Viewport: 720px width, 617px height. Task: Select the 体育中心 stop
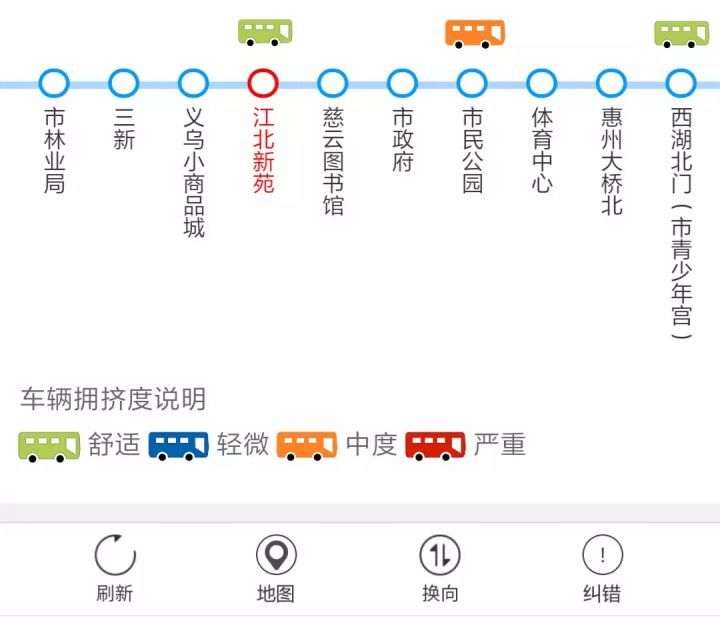click(x=541, y=83)
